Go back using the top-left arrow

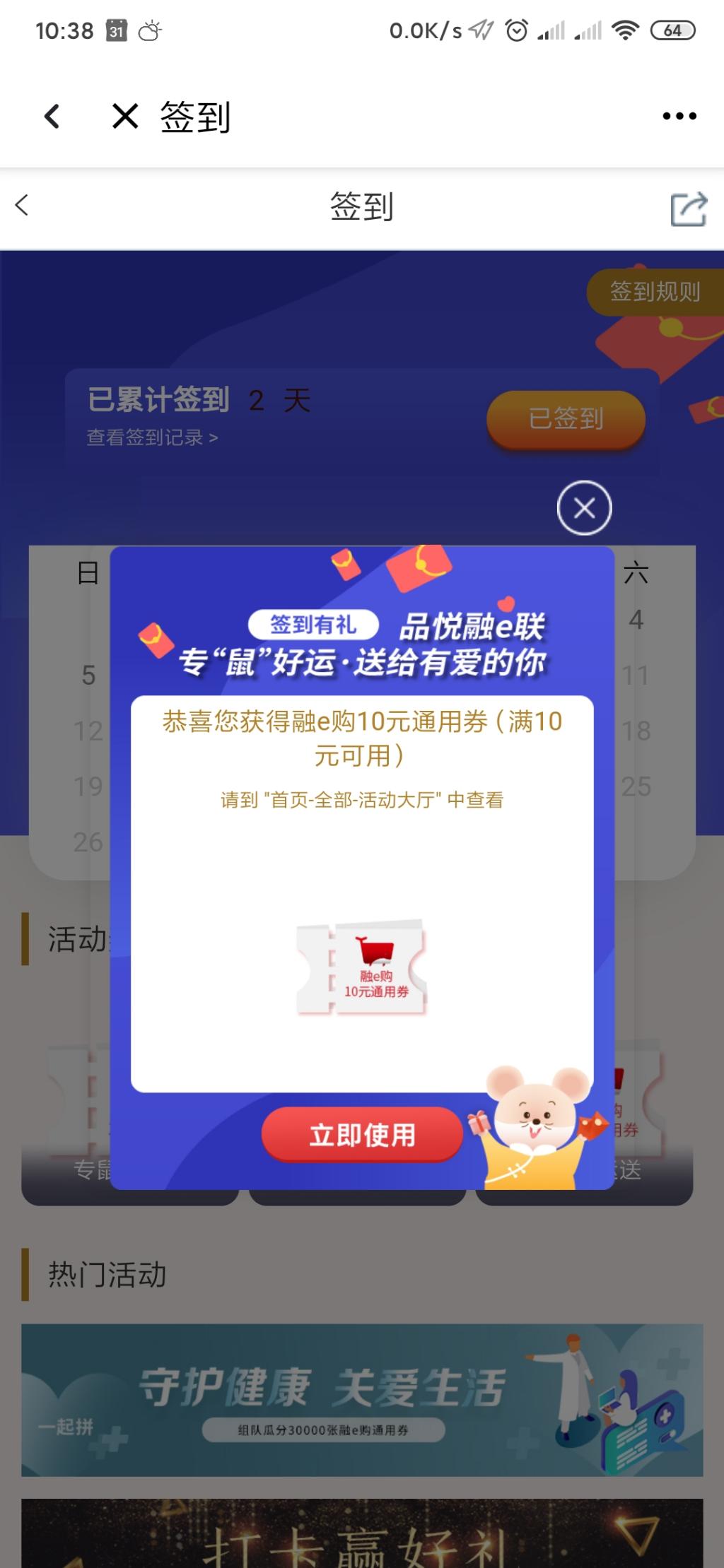[52, 116]
